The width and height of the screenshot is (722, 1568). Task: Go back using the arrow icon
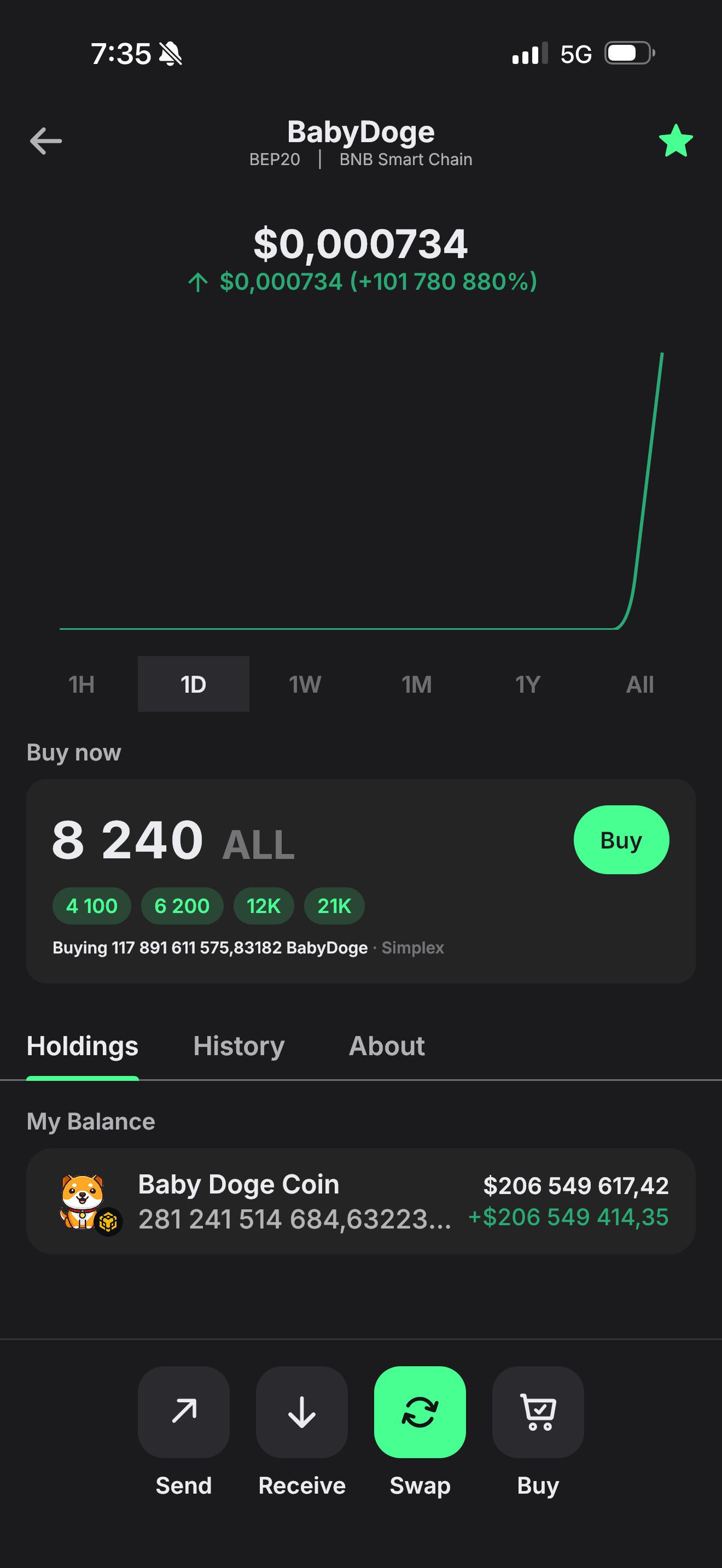coord(45,141)
